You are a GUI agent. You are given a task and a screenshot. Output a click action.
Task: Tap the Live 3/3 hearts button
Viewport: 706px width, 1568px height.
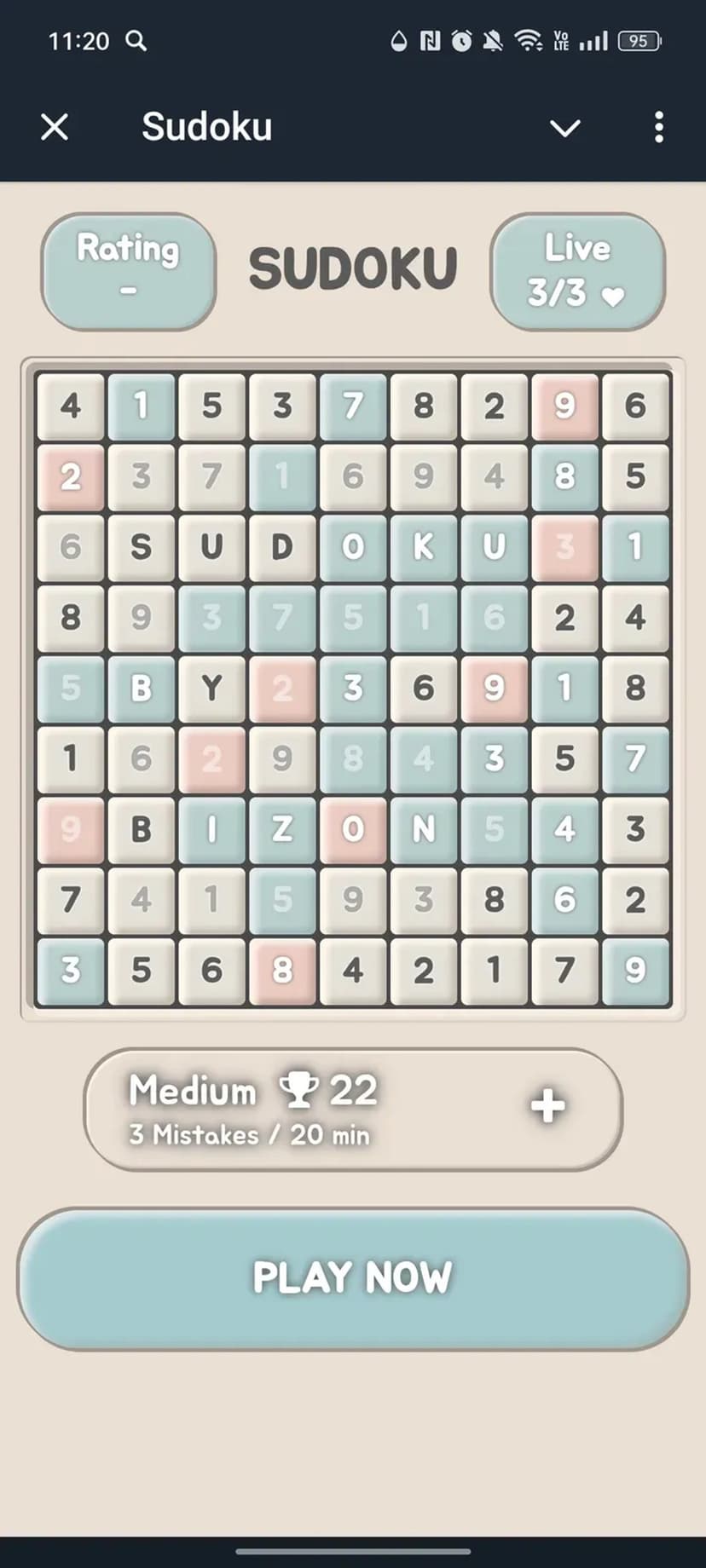(577, 271)
